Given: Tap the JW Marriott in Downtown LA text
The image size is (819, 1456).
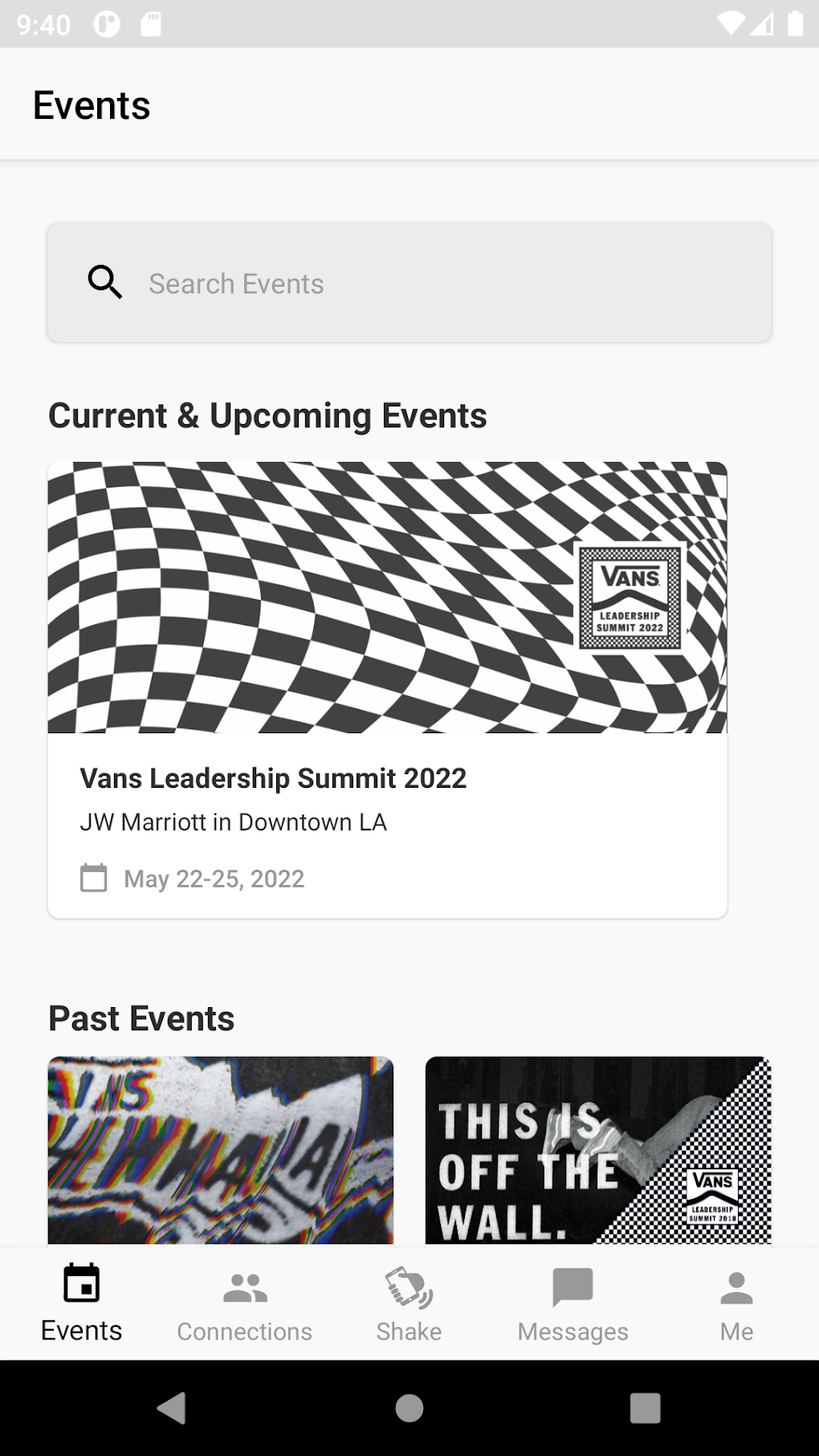Looking at the screenshot, I should pyautogui.click(x=234, y=822).
